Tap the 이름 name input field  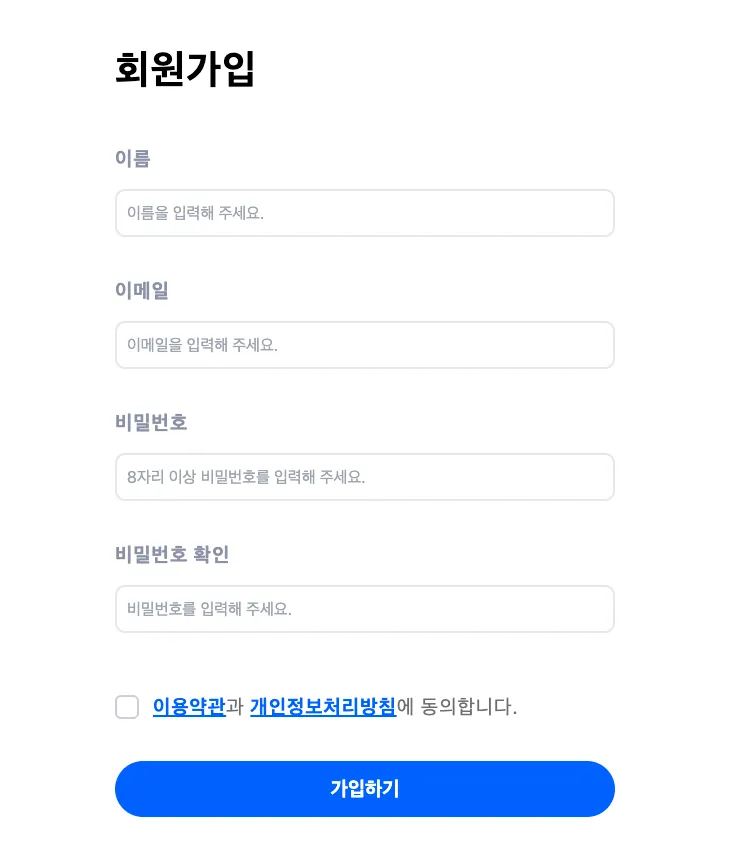coord(364,213)
